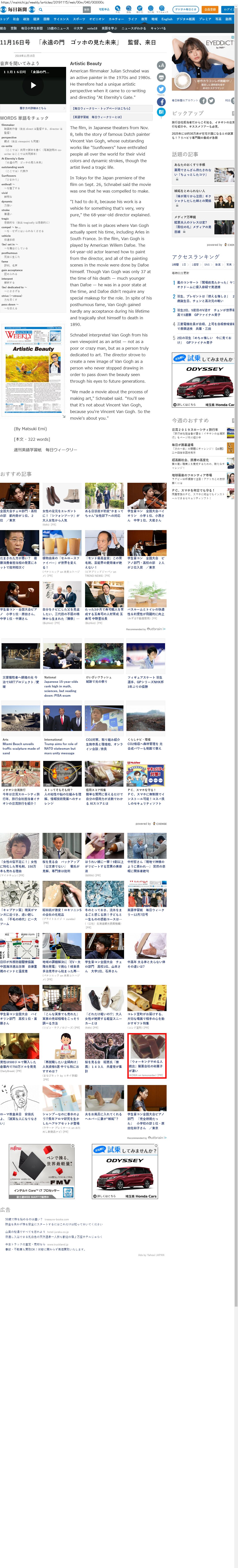The height and width of the screenshot is (1568, 238).
Task: Tap the 会員登録 button
Action: (x=209, y=9)
